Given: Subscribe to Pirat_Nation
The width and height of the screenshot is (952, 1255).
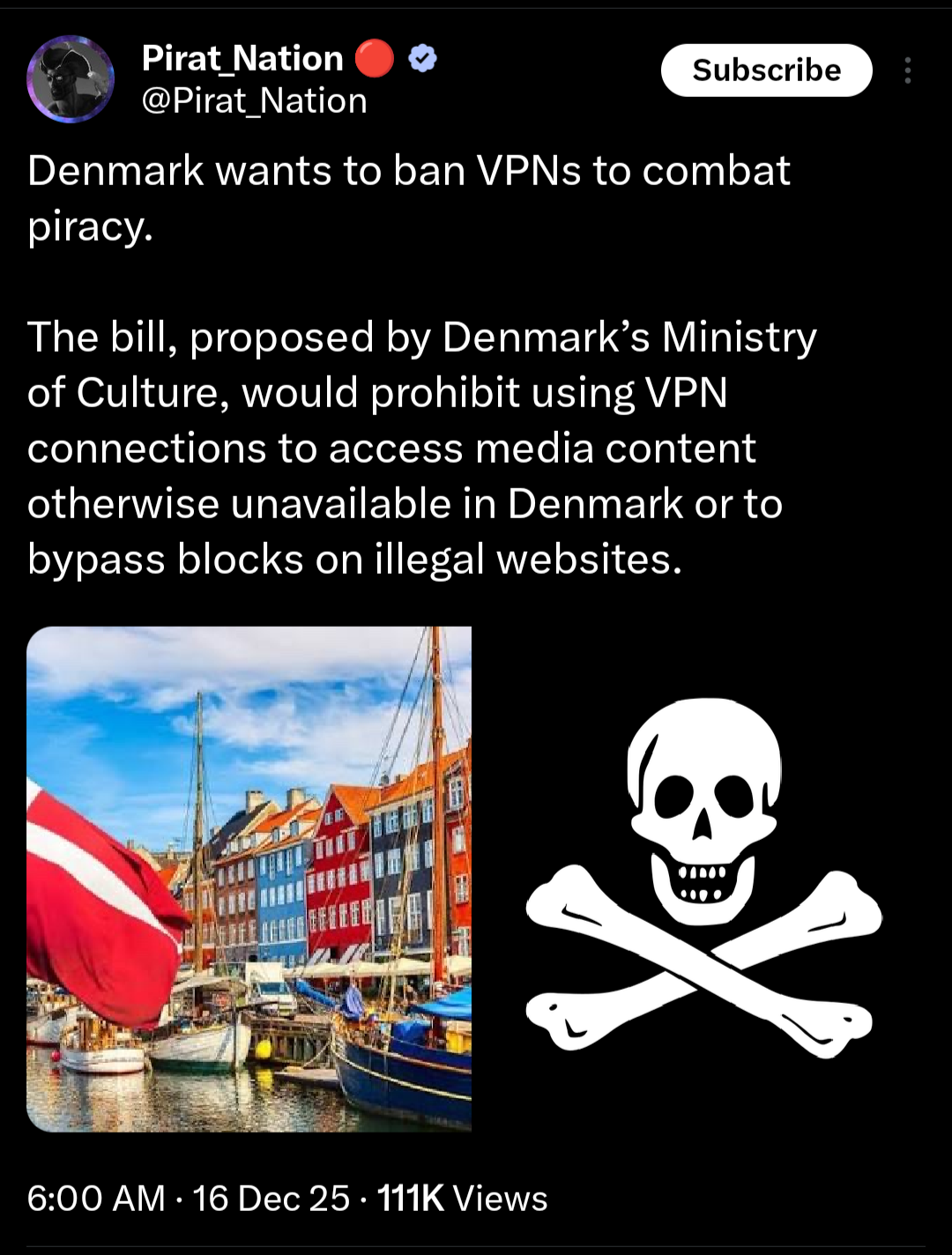Looking at the screenshot, I should (x=766, y=71).
